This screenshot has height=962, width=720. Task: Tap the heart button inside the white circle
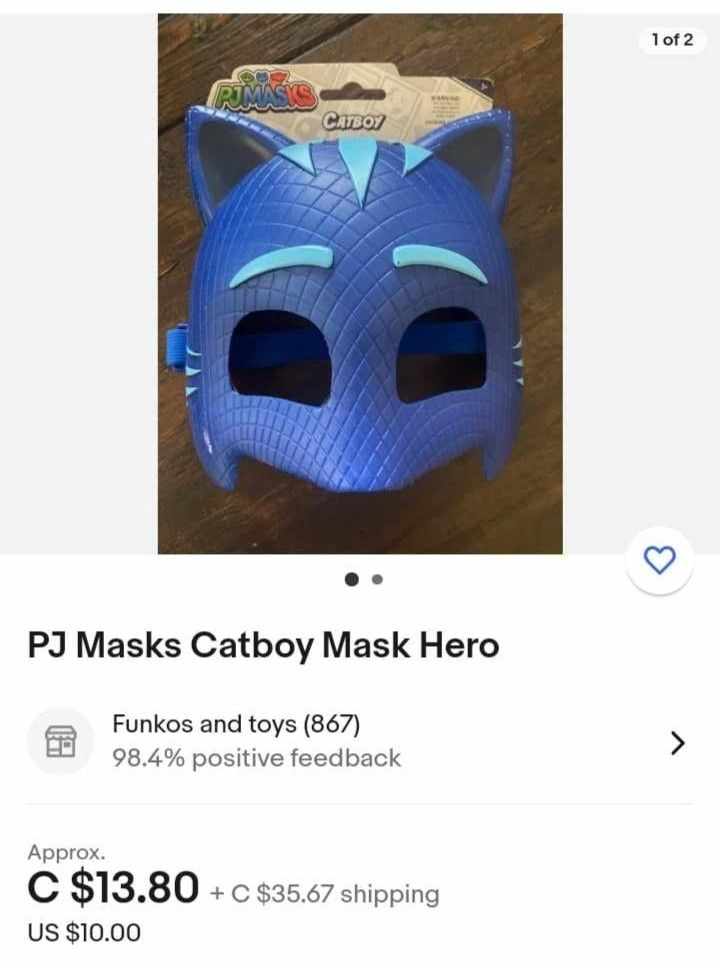[657, 560]
